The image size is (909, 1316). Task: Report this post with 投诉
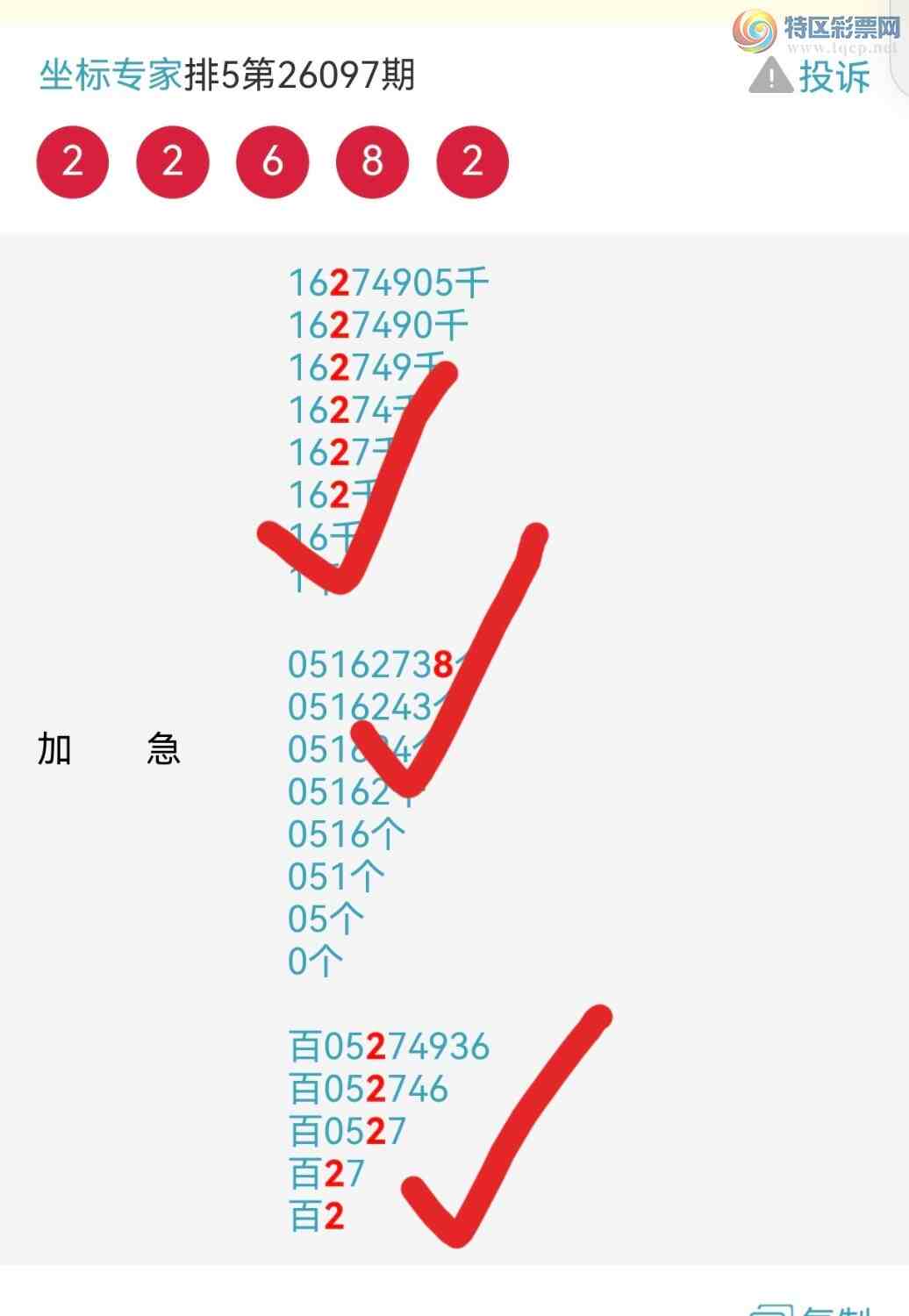point(811,77)
